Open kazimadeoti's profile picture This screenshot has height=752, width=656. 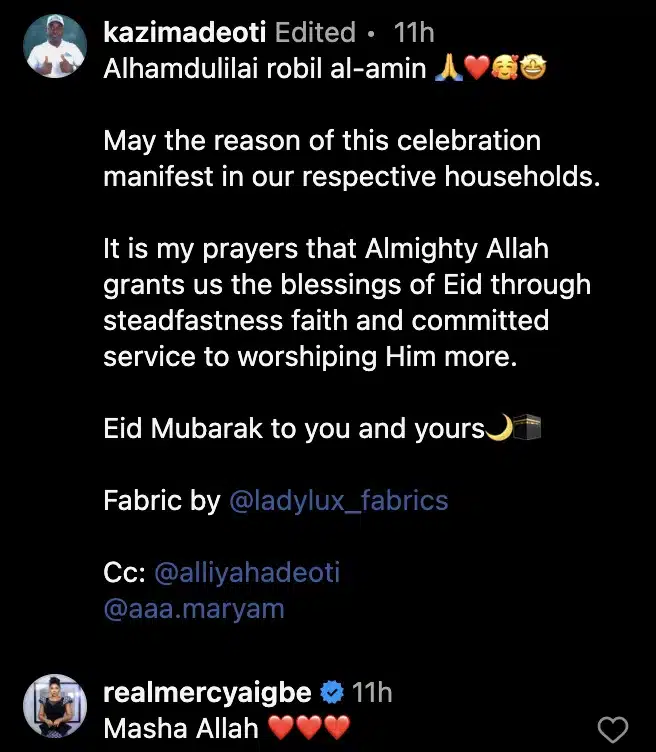click(51, 50)
